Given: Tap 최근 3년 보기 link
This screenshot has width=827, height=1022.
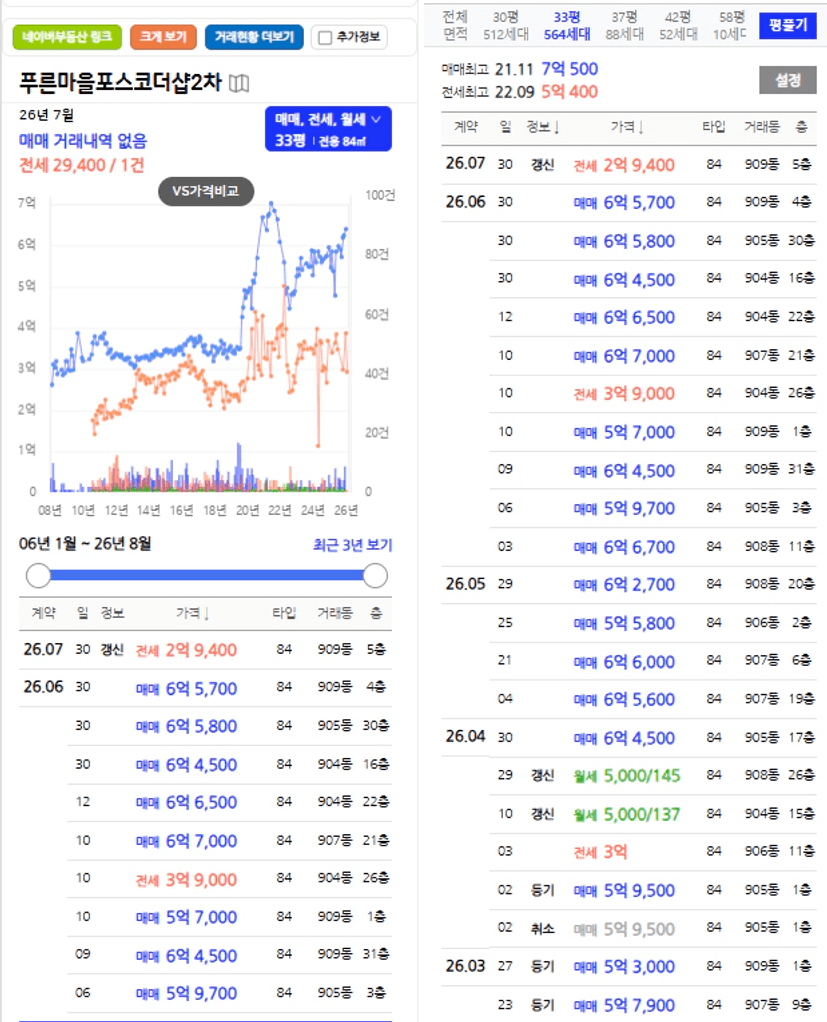Looking at the screenshot, I should pyautogui.click(x=353, y=545).
